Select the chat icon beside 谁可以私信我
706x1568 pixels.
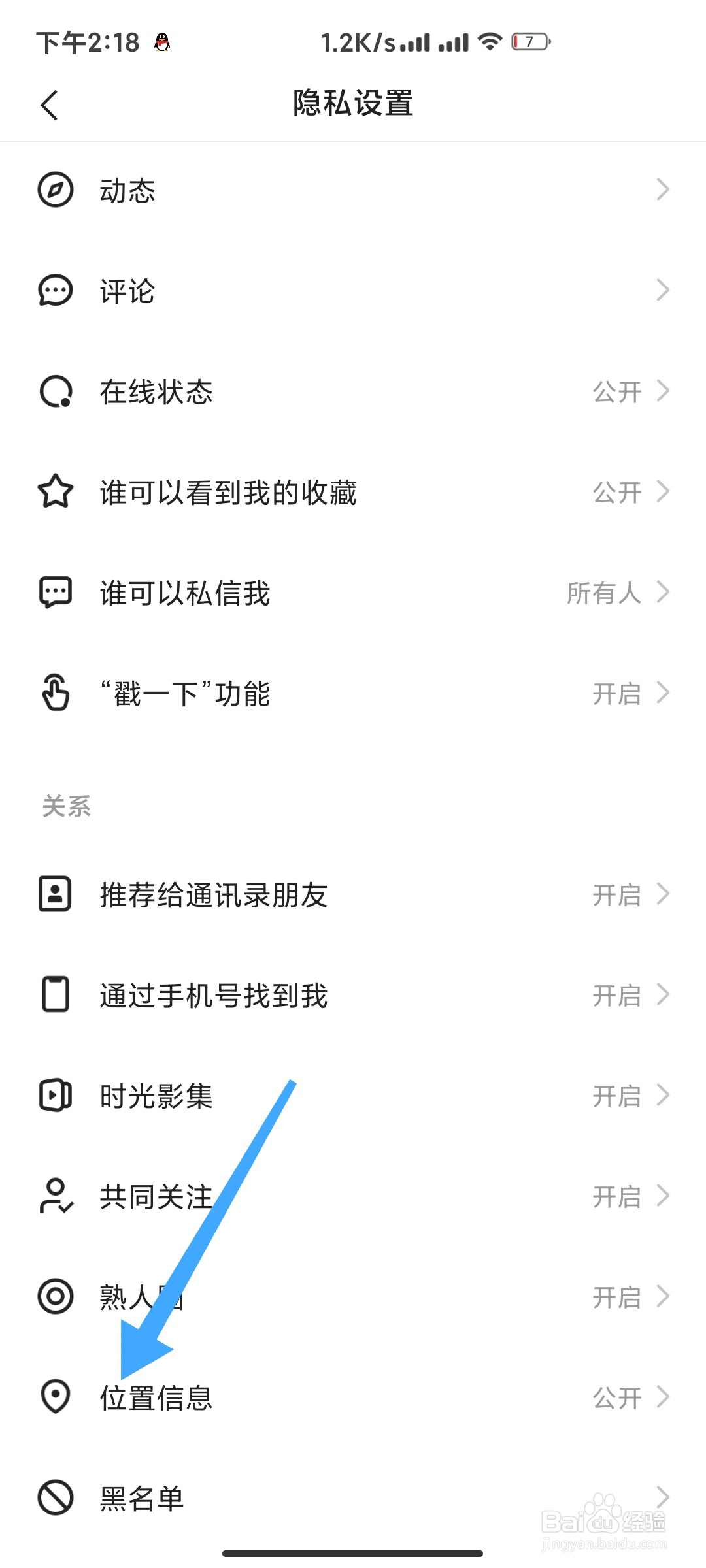click(x=56, y=593)
